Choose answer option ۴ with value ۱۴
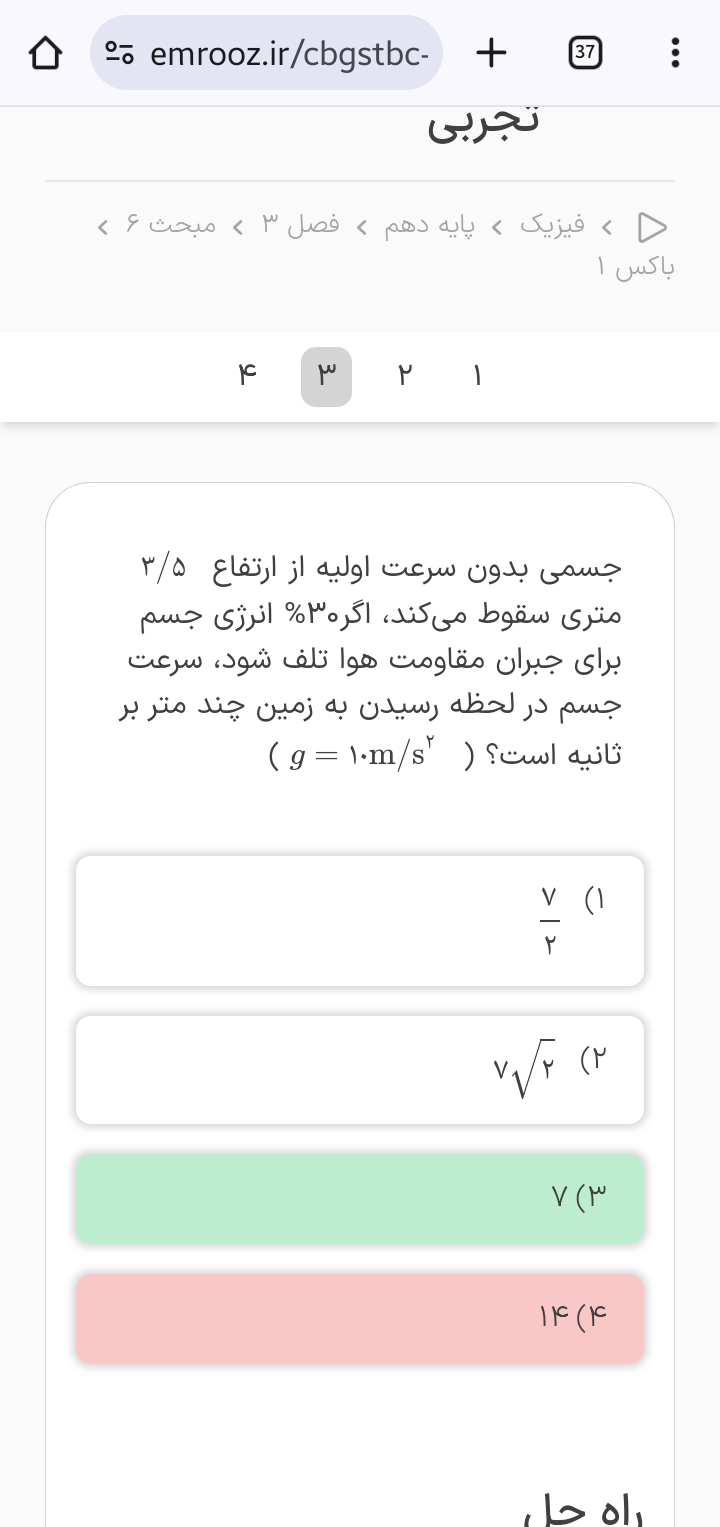This screenshot has height=1527, width=720. [x=360, y=1318]
